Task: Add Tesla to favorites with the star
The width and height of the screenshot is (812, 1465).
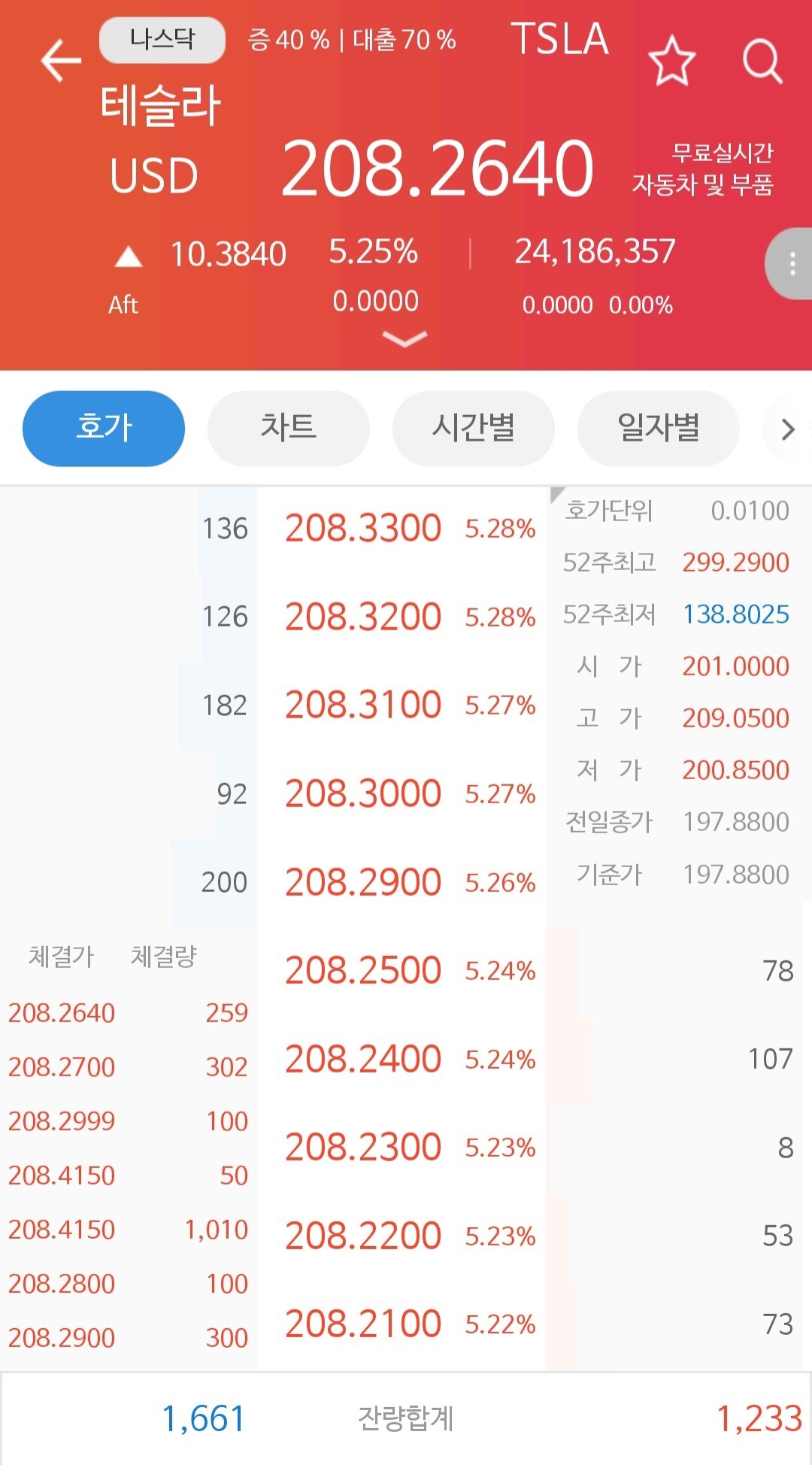Action: [671, 61]
